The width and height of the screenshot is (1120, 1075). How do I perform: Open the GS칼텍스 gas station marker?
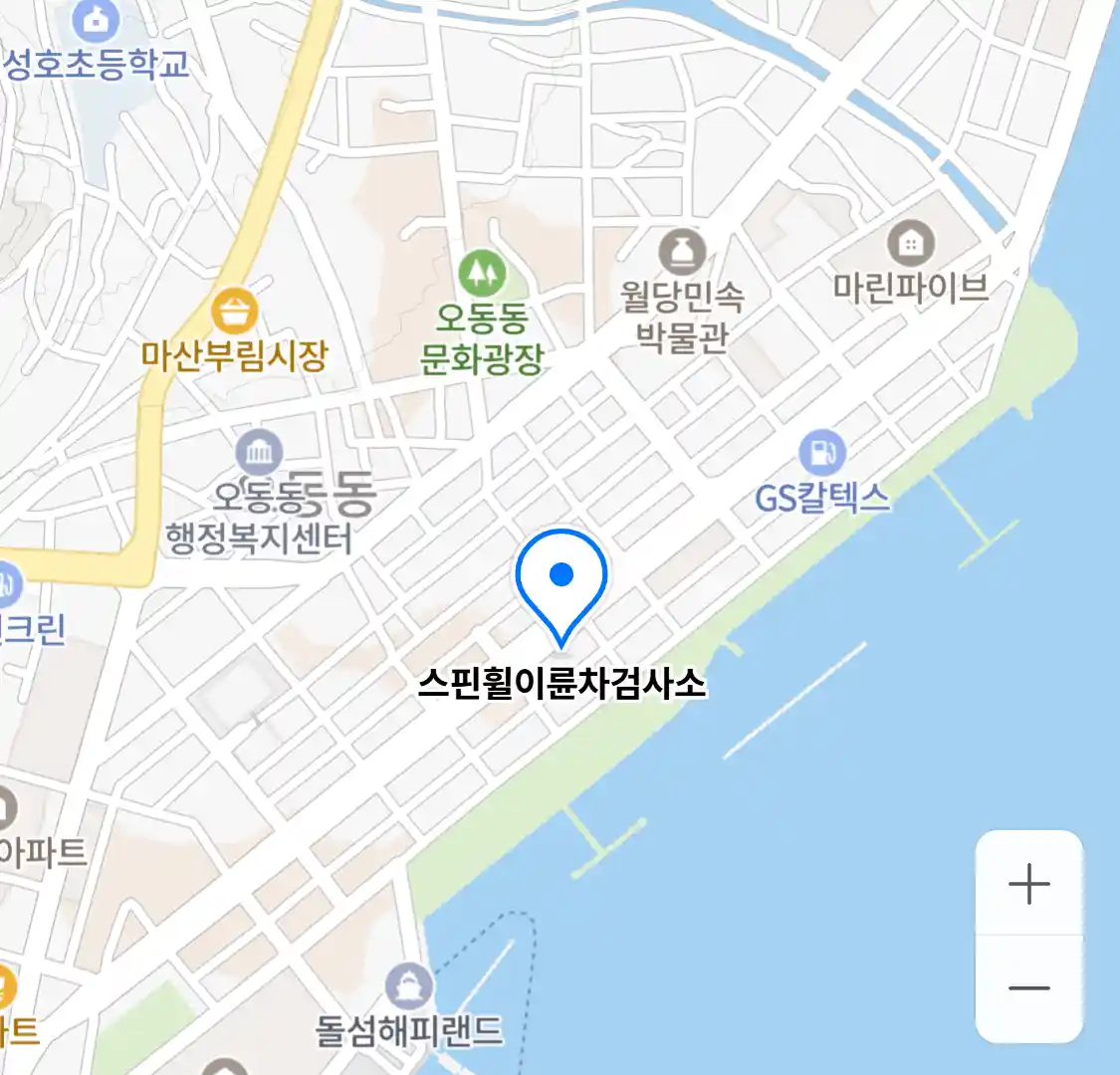(x=822, y=454)
